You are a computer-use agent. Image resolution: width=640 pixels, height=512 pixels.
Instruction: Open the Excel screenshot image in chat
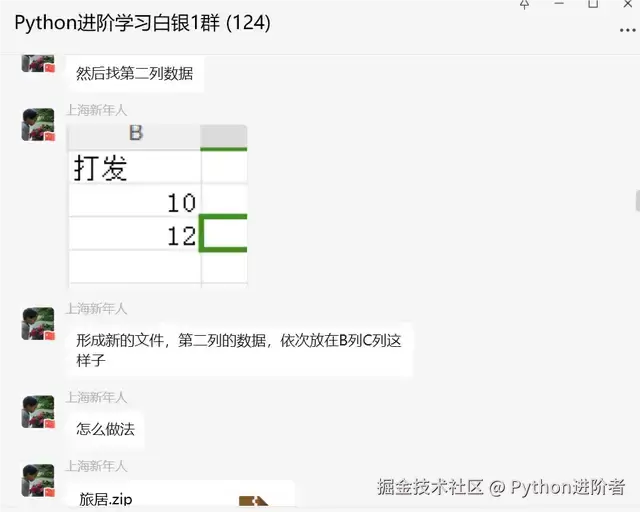pos(157,205)
